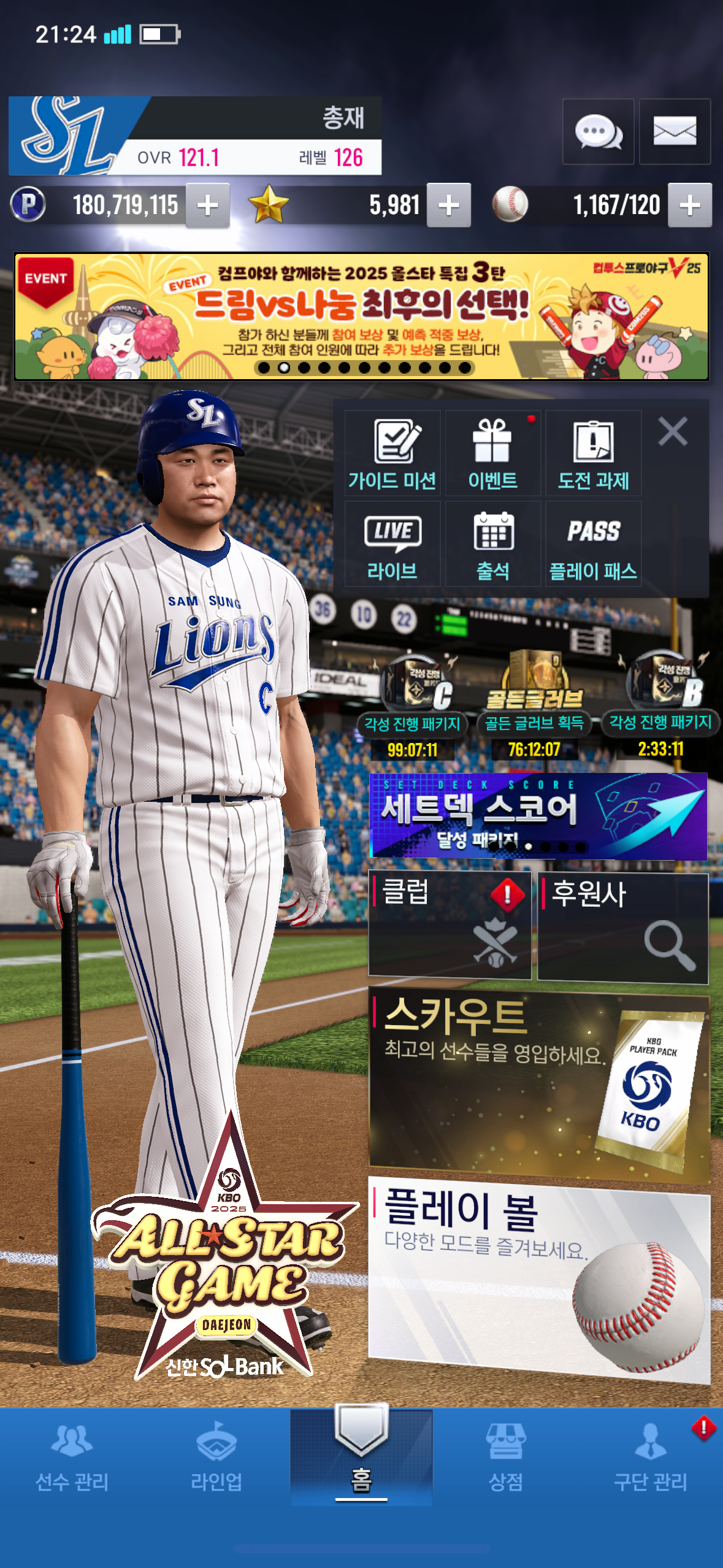Open the chat speech bubble icon
723x1568 pixels.
point(598,131)
